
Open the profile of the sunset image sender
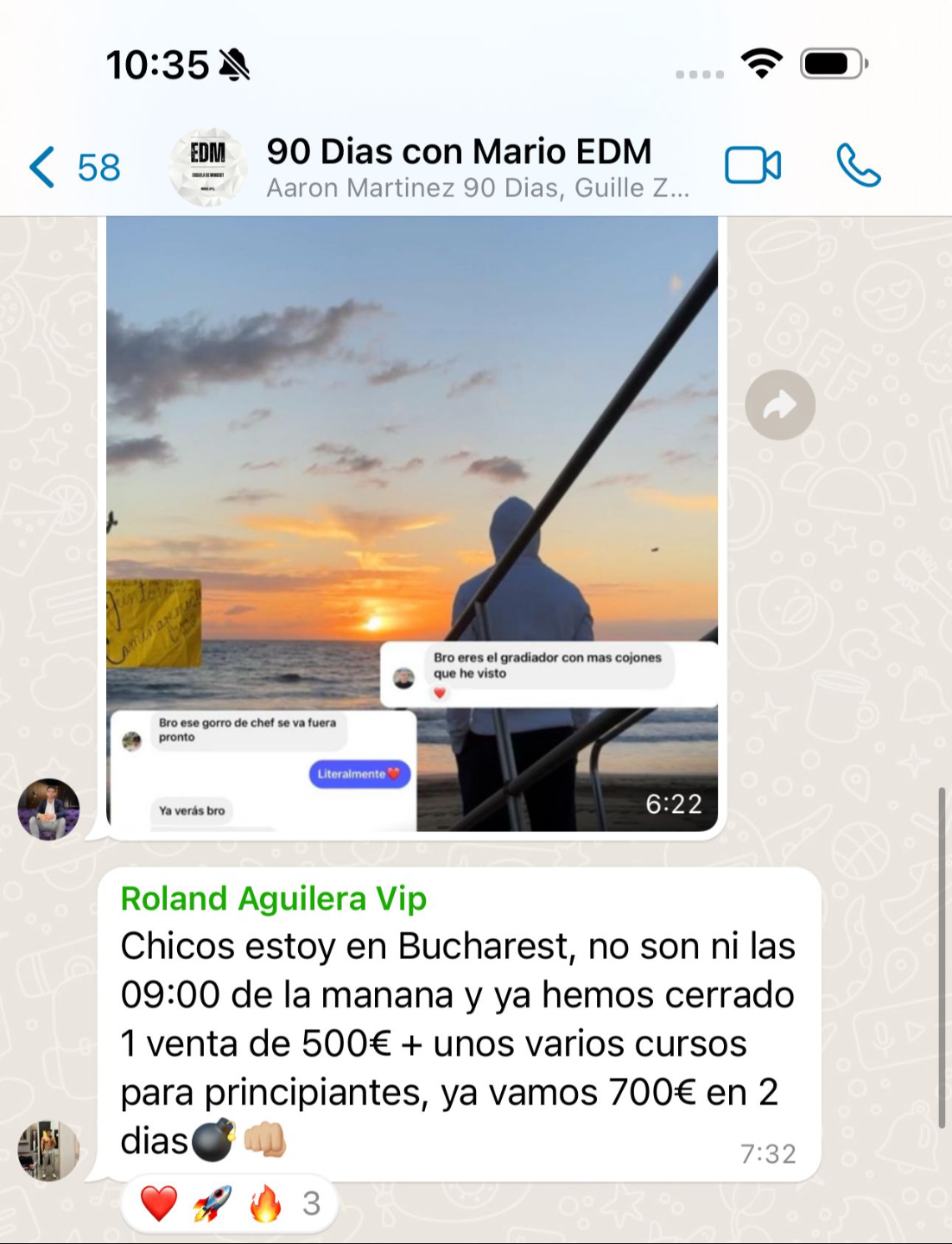(x=48, y=809)
